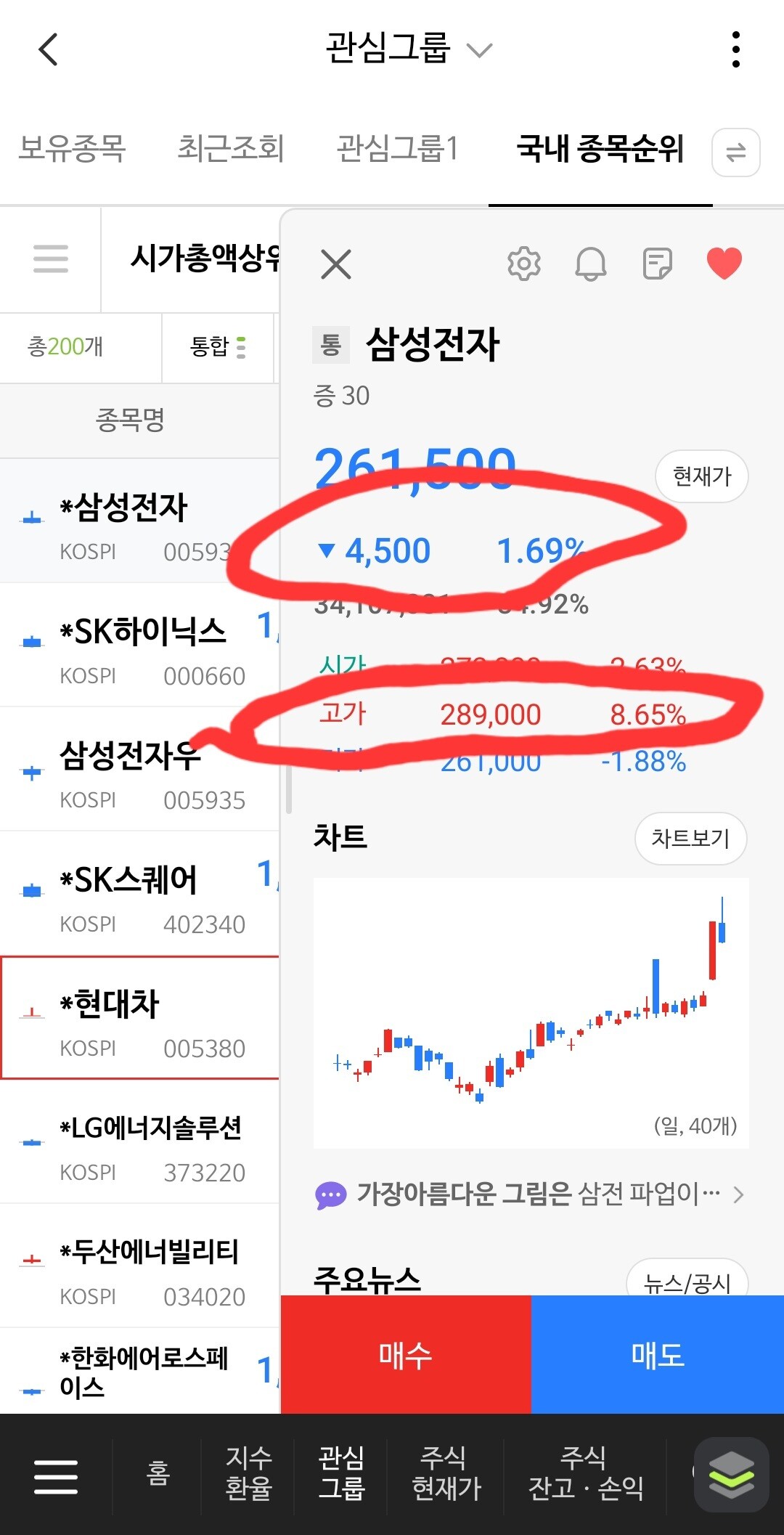Switch to the 관심그룹1 tab

[x=397, y=148]
